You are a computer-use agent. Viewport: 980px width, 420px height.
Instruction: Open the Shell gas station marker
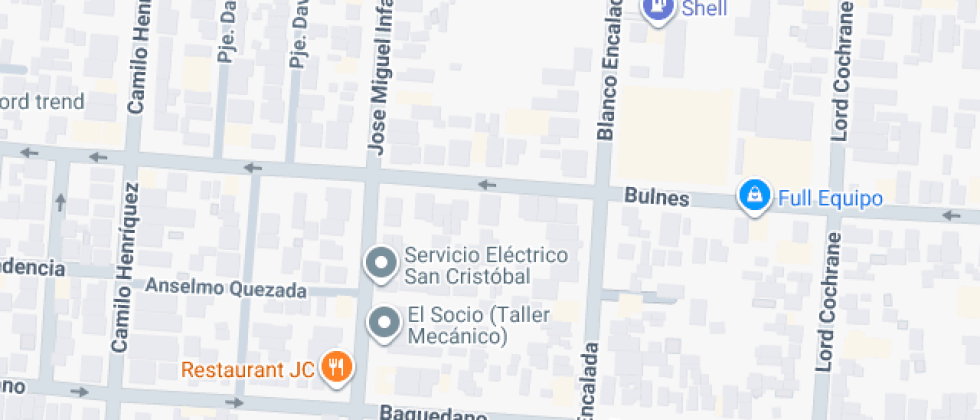(658, 9)
